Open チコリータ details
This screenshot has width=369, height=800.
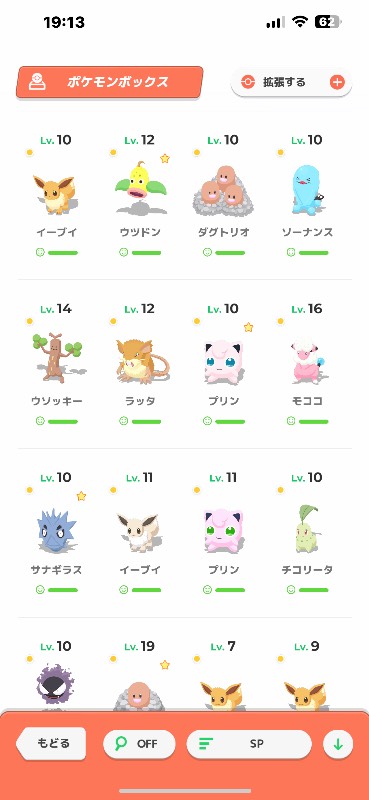click(307, 534)
